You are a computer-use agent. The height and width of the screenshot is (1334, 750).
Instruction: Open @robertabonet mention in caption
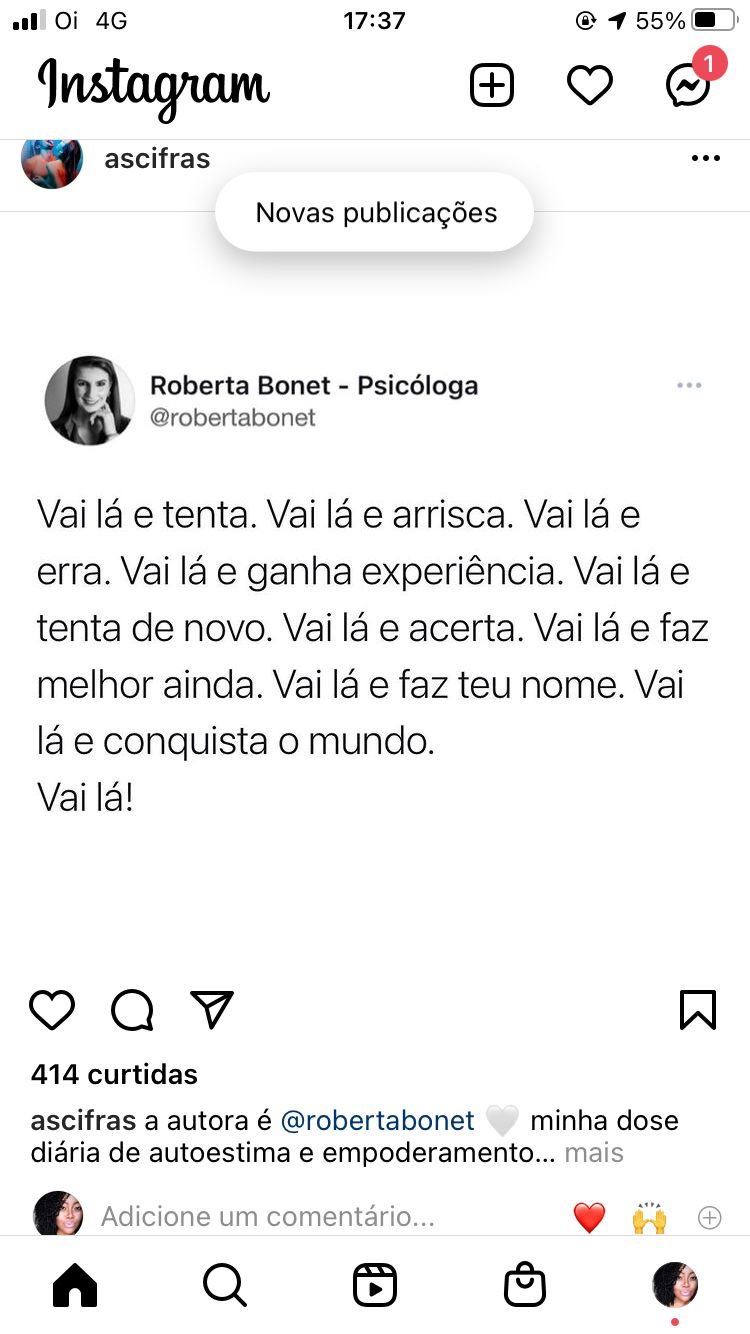(x=378, y=1120)
